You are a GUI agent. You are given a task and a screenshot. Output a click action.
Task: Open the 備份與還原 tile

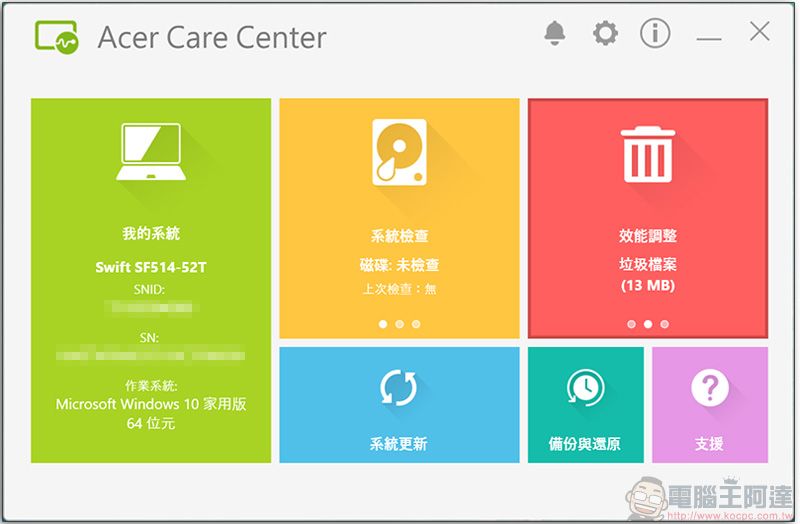584,404
